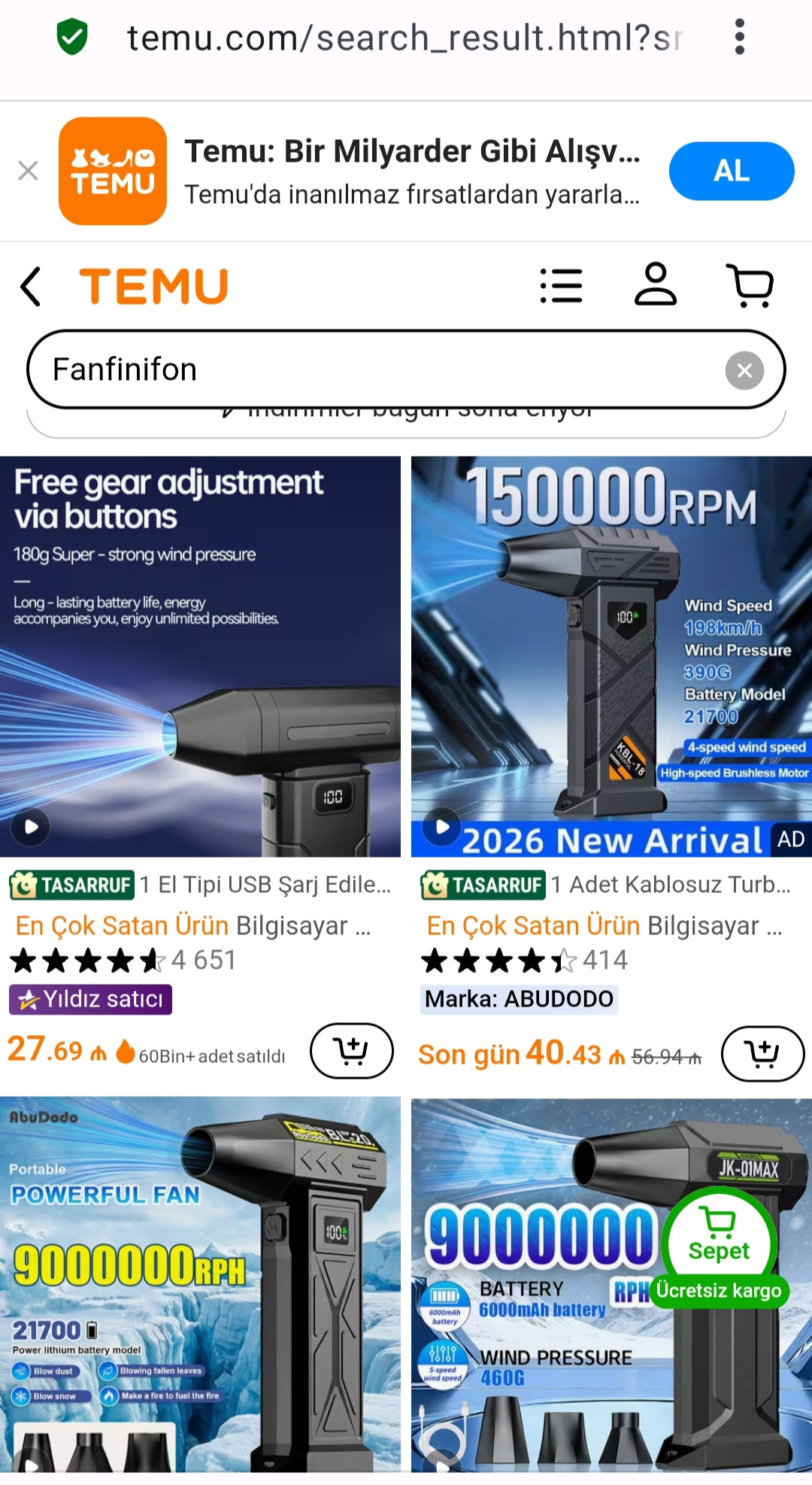Clear the Fanfinifon search text

point(744,370)
